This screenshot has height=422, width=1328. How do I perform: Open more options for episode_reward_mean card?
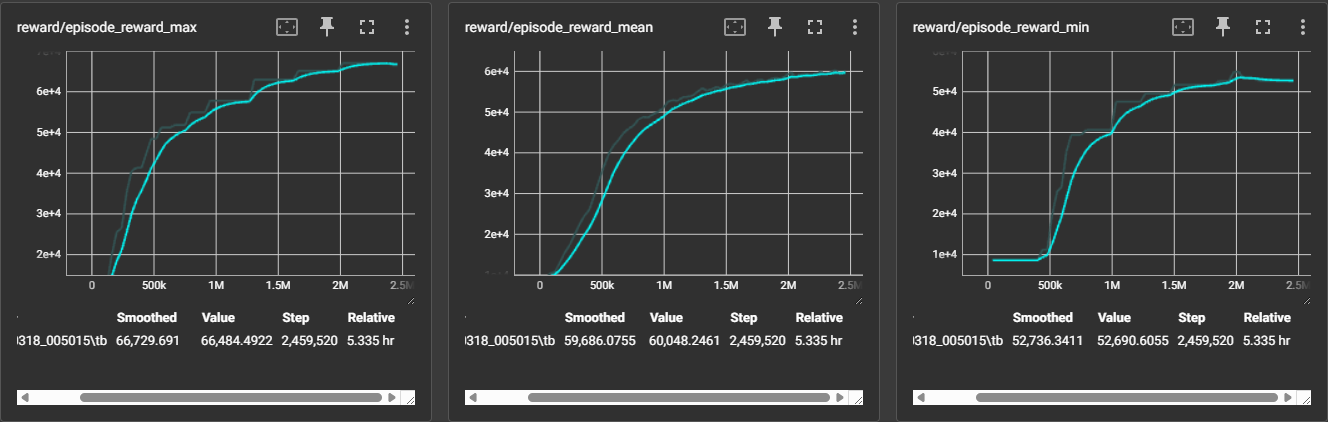pyautogui.click(x=854, y=27)
